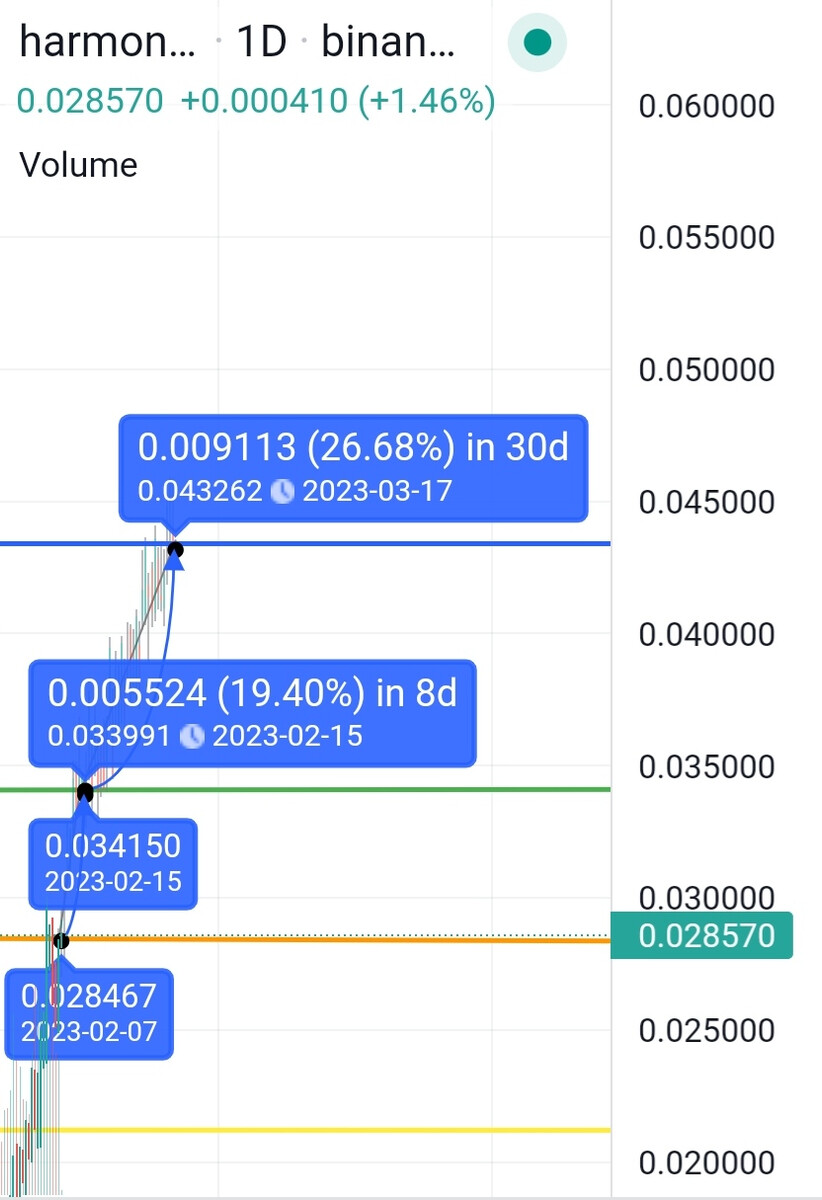Select the 19.40% in 8d price range label
This screenshot has height=1200, width=822.
coord(252,711)
